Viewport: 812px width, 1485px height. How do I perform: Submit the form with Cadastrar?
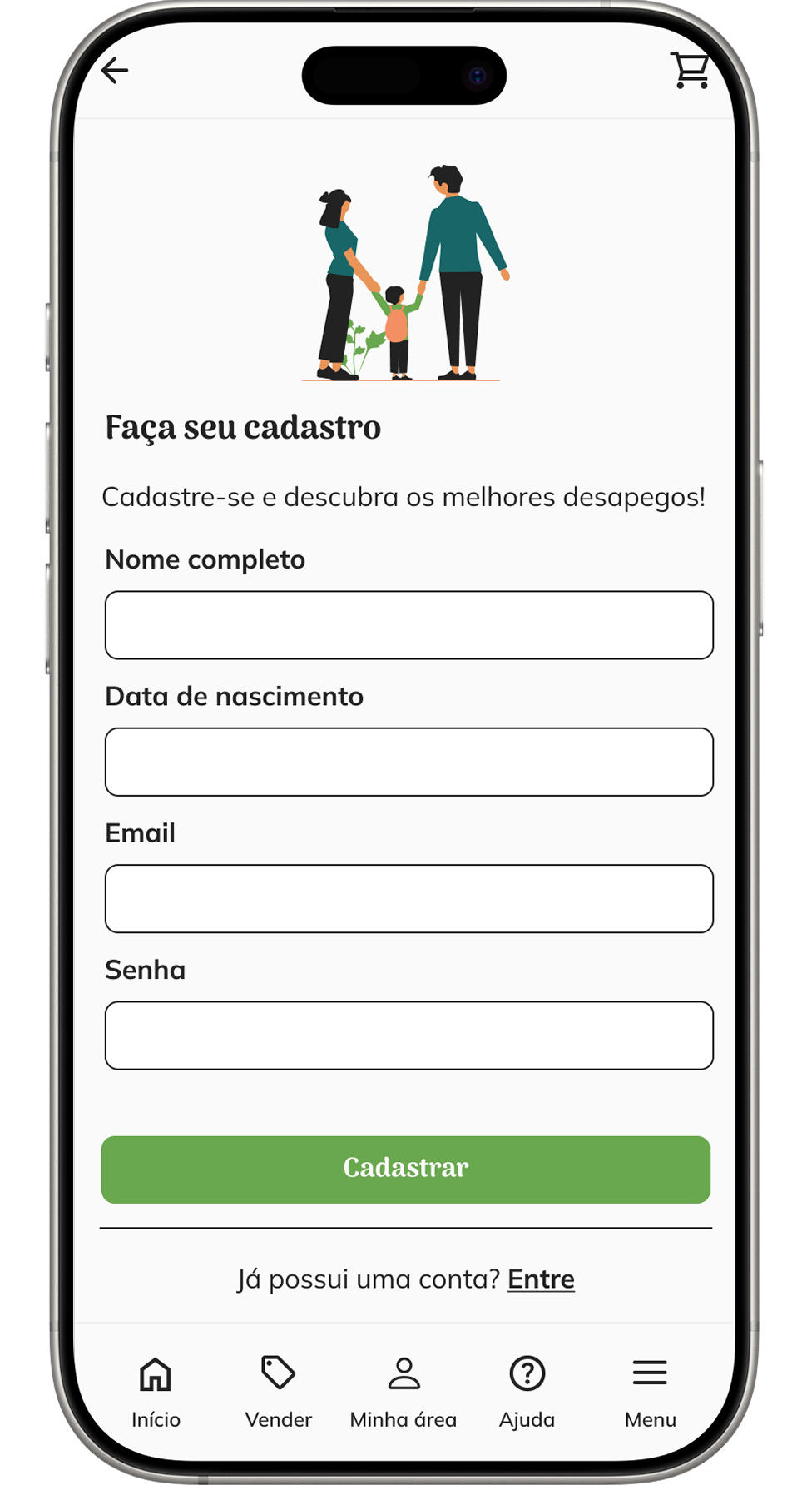[x=406, y=1169]
